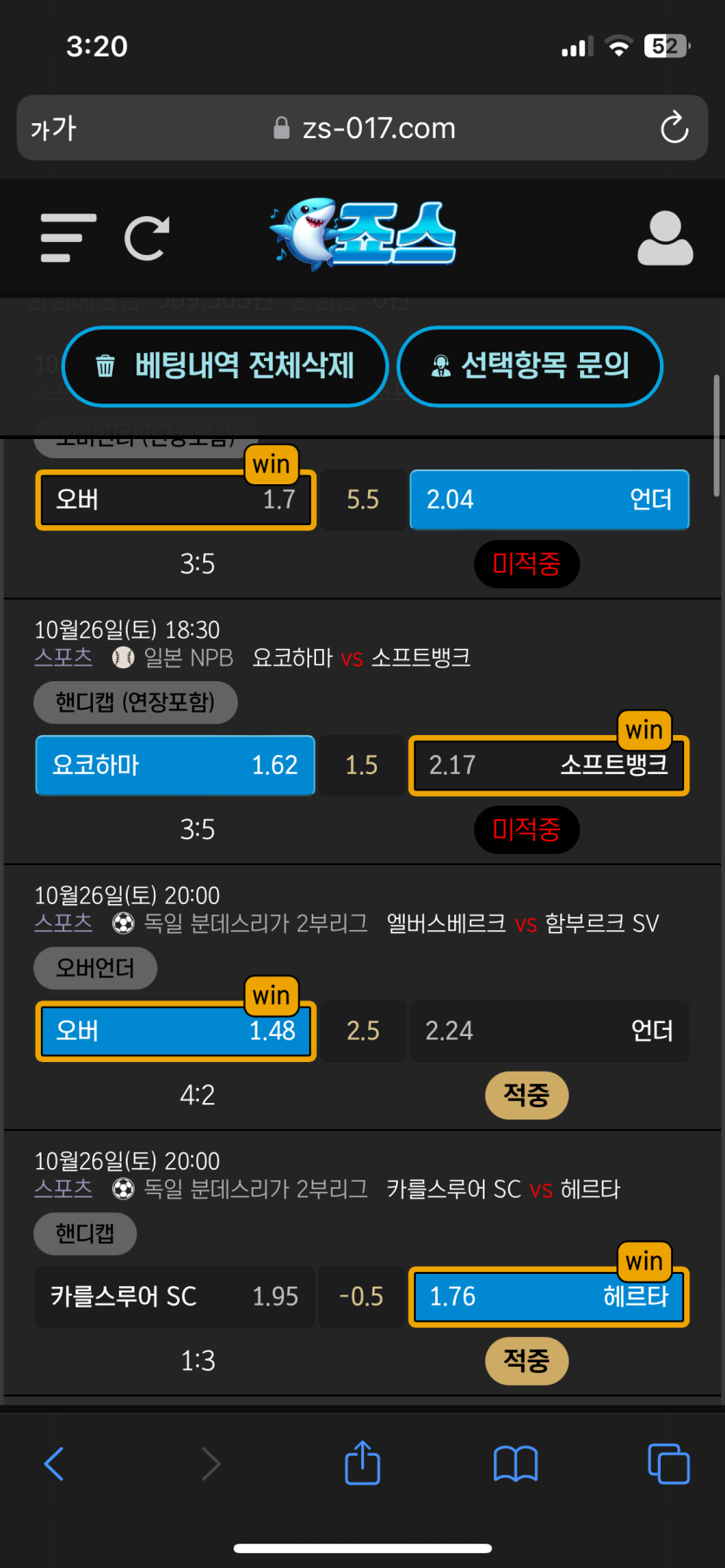Tap 선택항목 문의 button
This screenshot has height=1568, width=725.
530,366
